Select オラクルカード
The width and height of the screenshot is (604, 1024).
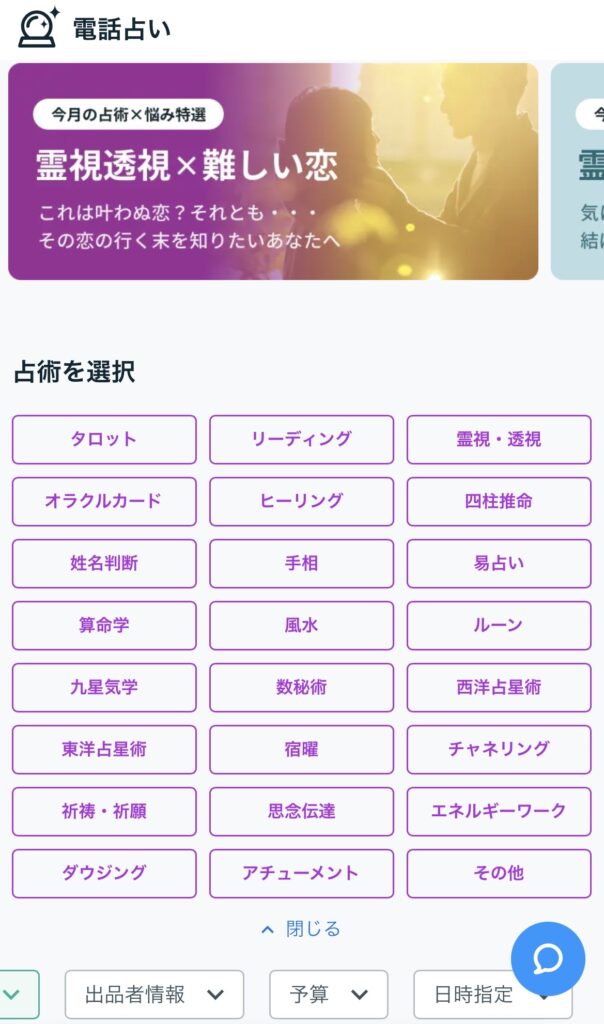[104, 501]
